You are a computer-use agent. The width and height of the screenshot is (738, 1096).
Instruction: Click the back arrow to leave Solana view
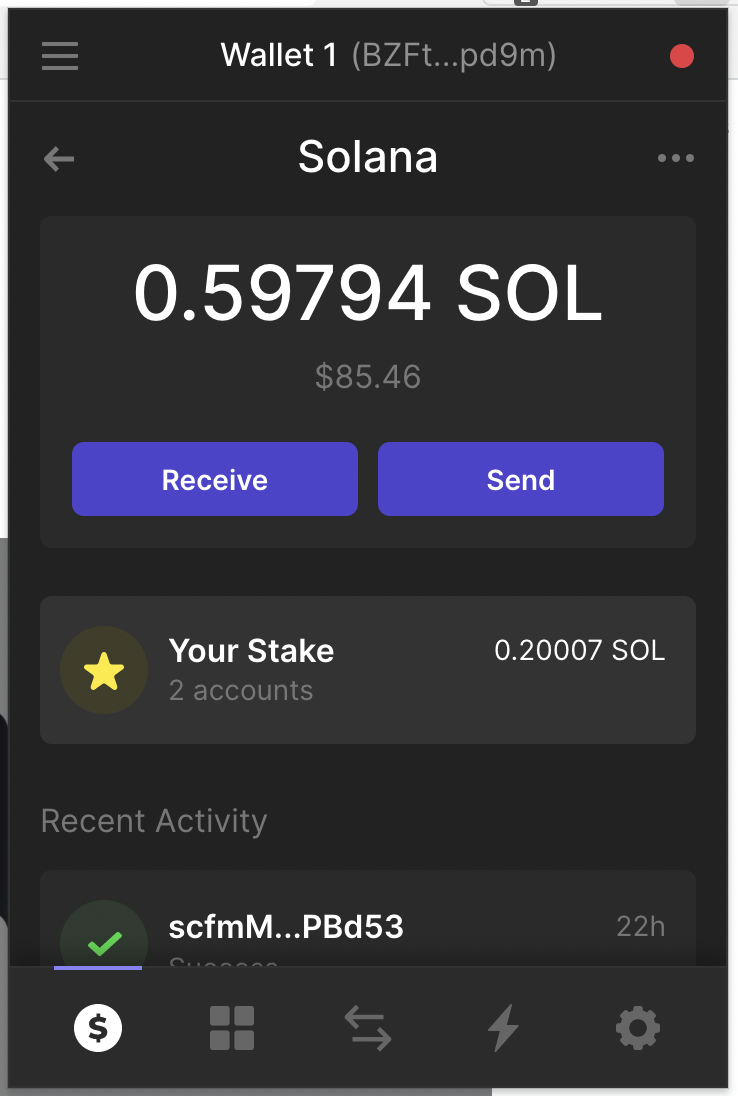click(58, 158)
